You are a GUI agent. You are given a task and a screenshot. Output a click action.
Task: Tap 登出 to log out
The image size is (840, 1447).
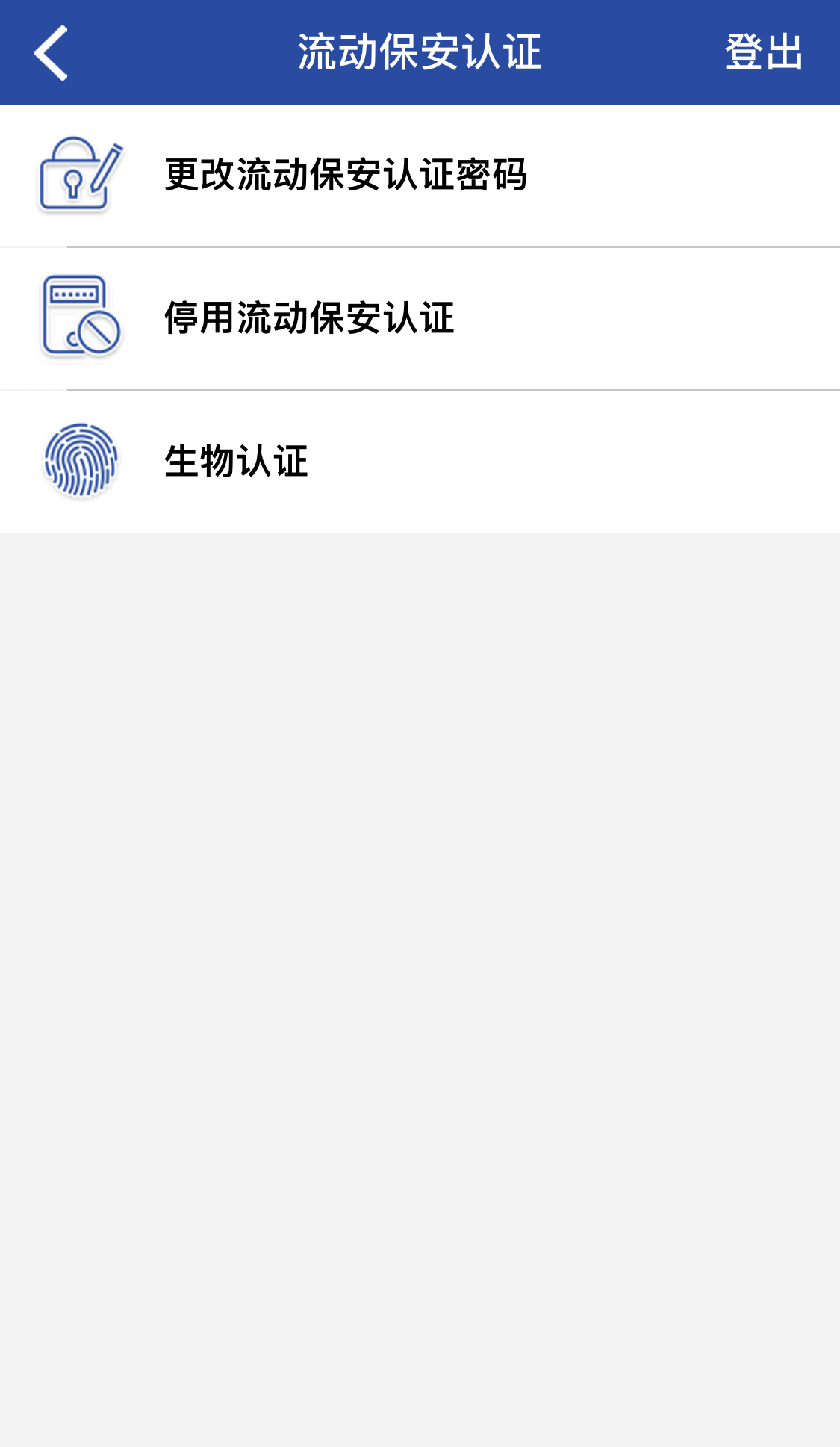click(763, 52)
